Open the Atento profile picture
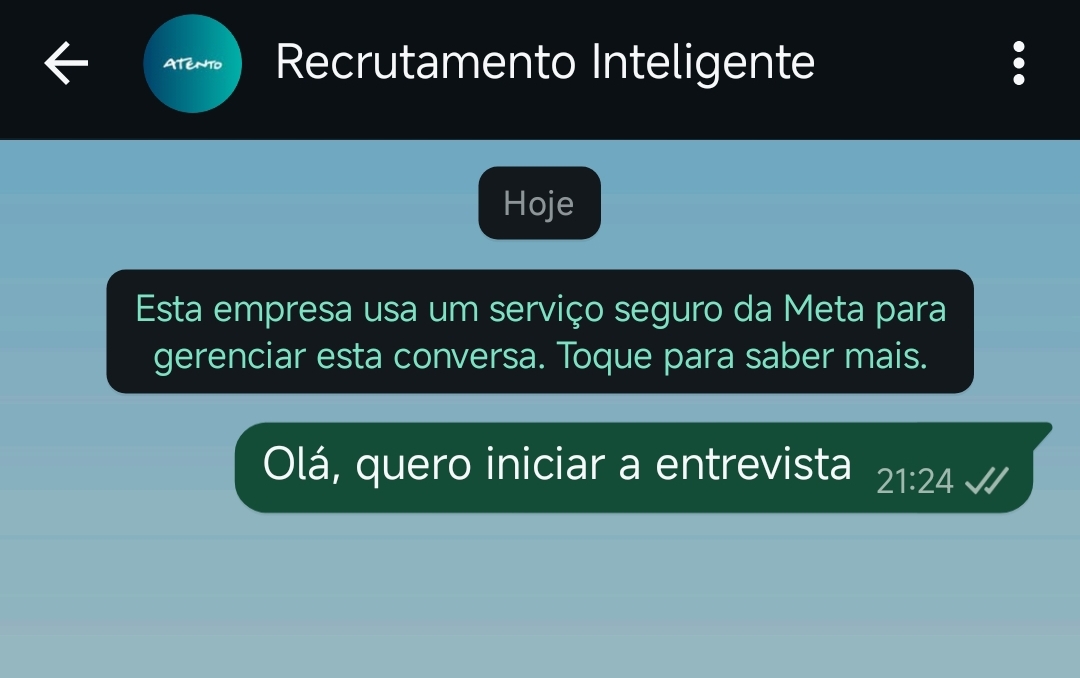 click(x=192, y=64)
